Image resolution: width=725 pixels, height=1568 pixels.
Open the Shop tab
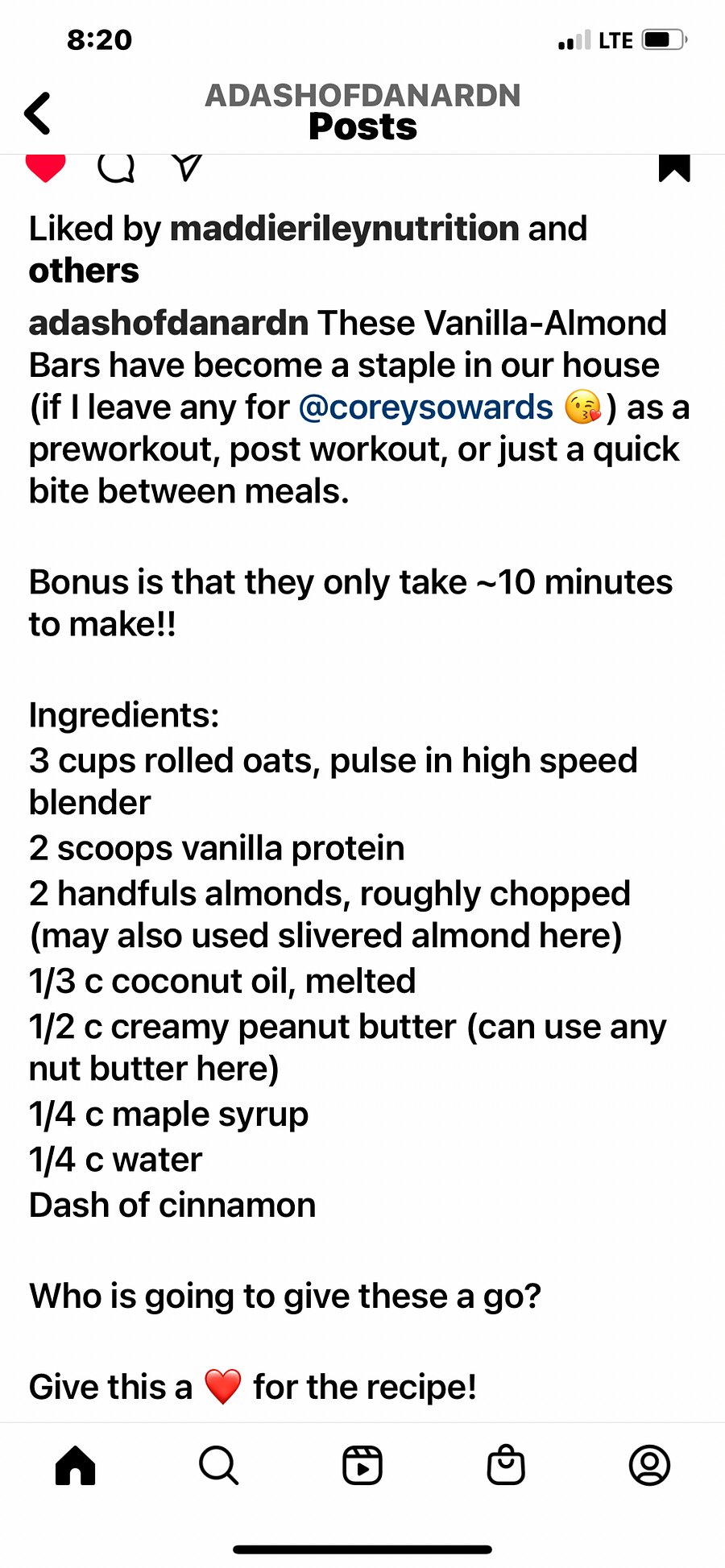point(506,1465)
